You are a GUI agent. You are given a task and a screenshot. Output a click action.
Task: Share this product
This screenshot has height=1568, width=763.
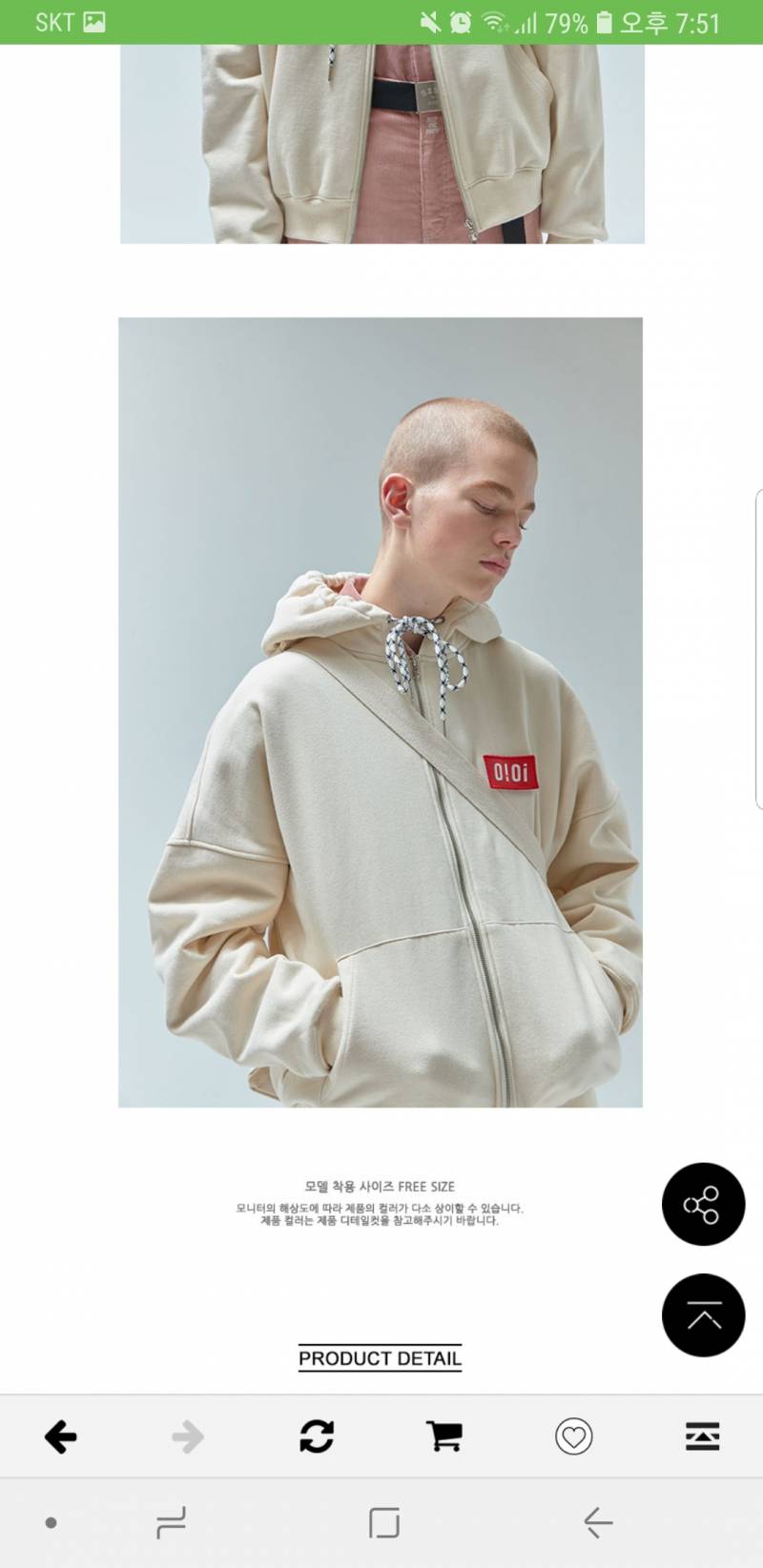pyautogui.click(x=703, y=1205)
